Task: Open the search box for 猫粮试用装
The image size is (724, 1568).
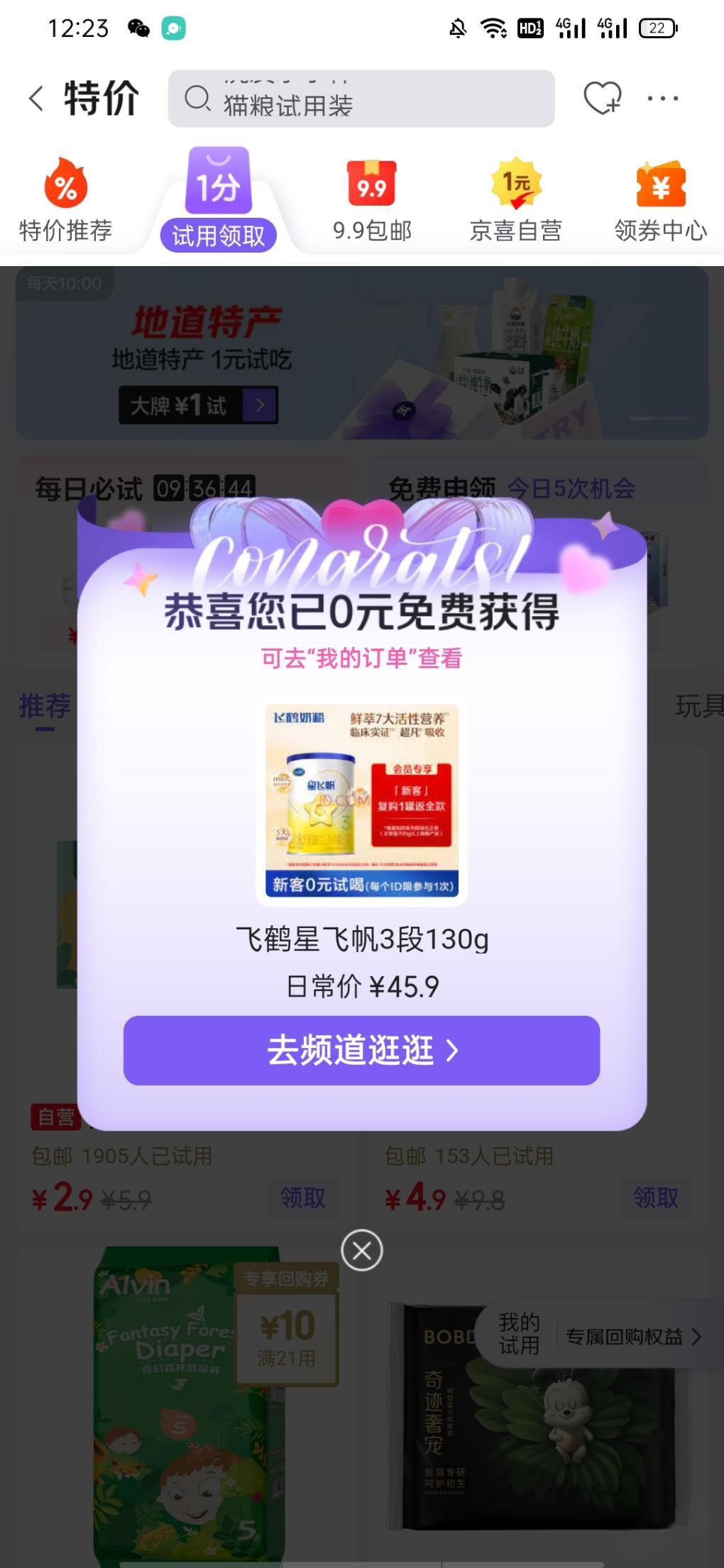Action: 361,99
